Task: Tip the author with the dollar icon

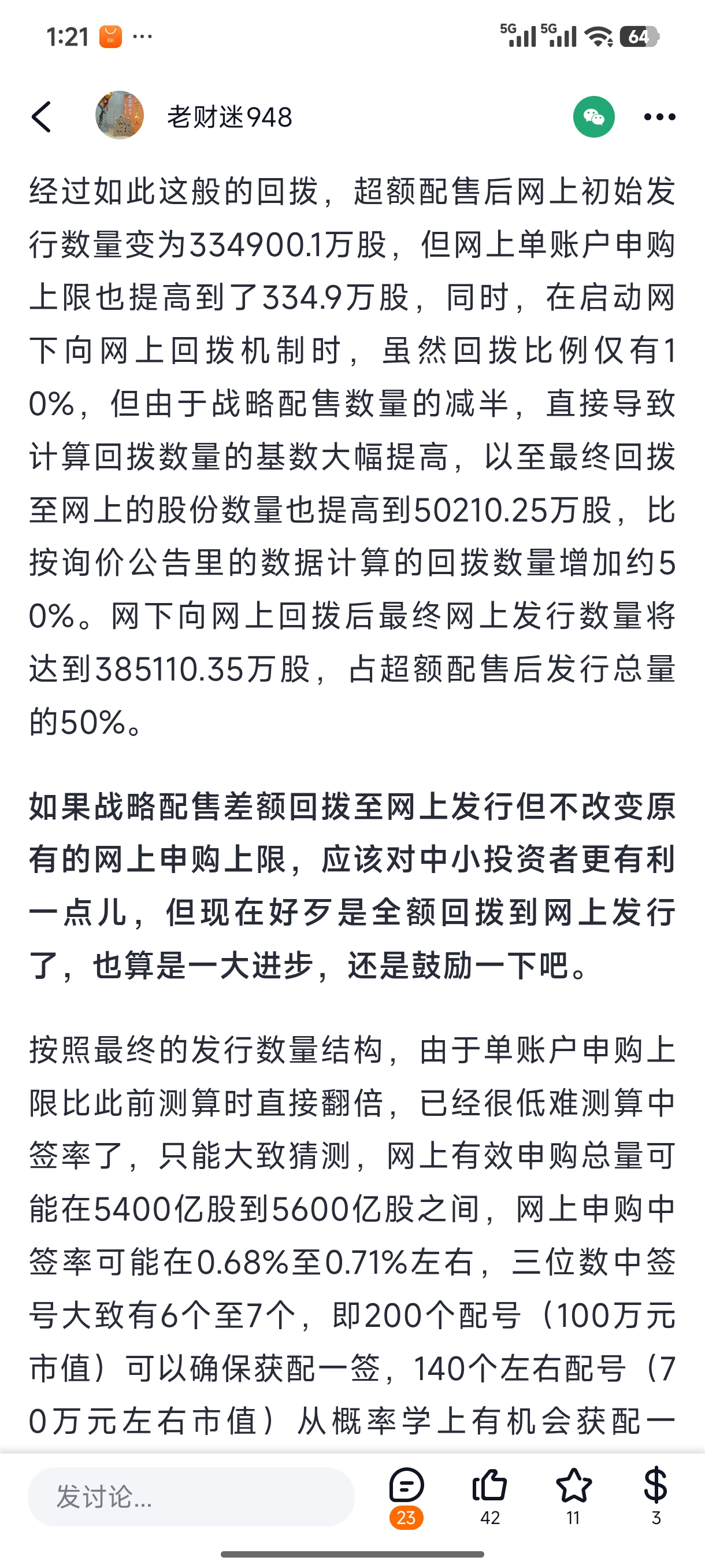Action: click(x=656, y=1496)
